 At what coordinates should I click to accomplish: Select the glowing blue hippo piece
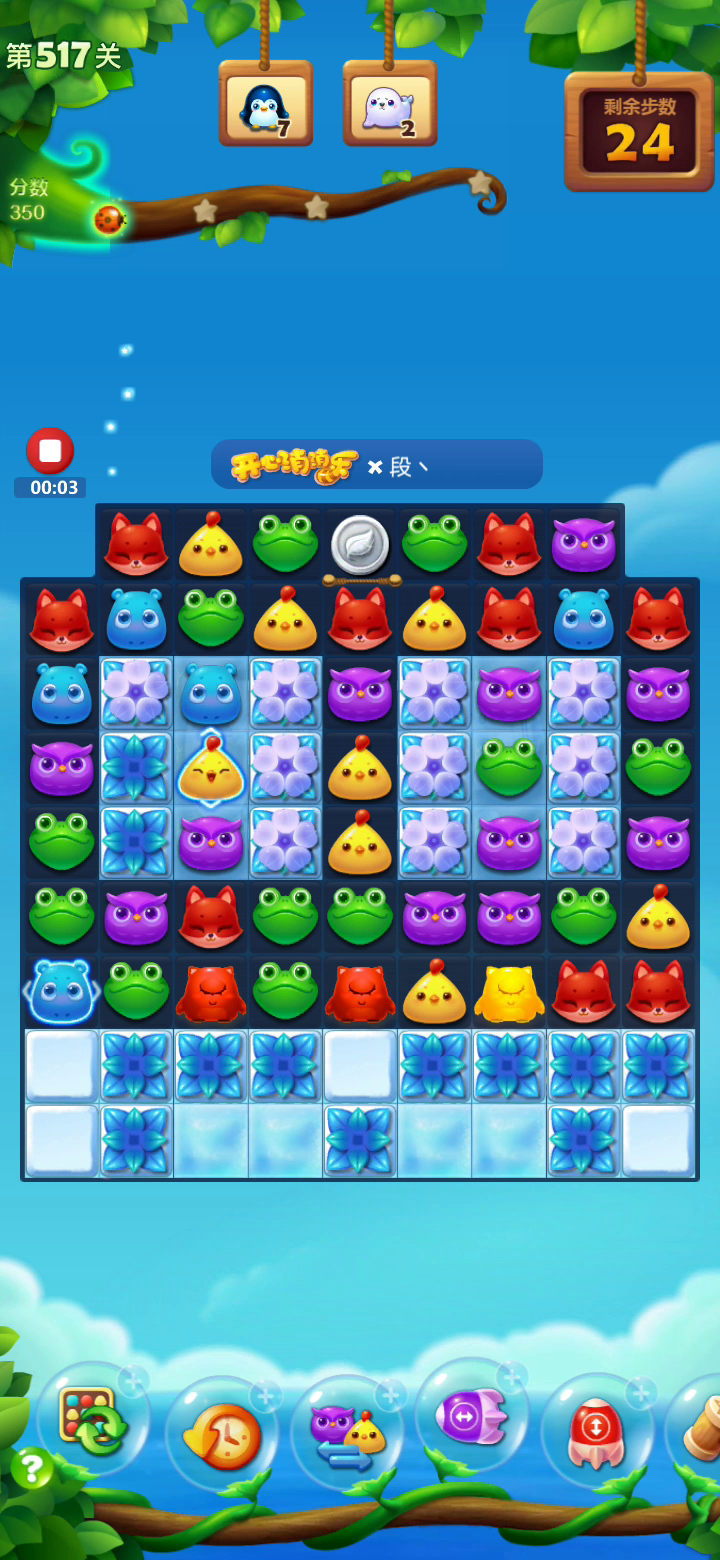(60, 991)
